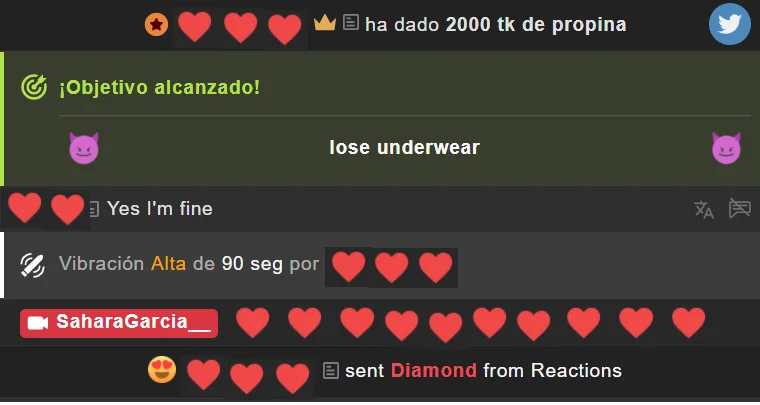Translate the "Yes I'm fine" message
The image size is (760, 405).
tap(704, 209)
